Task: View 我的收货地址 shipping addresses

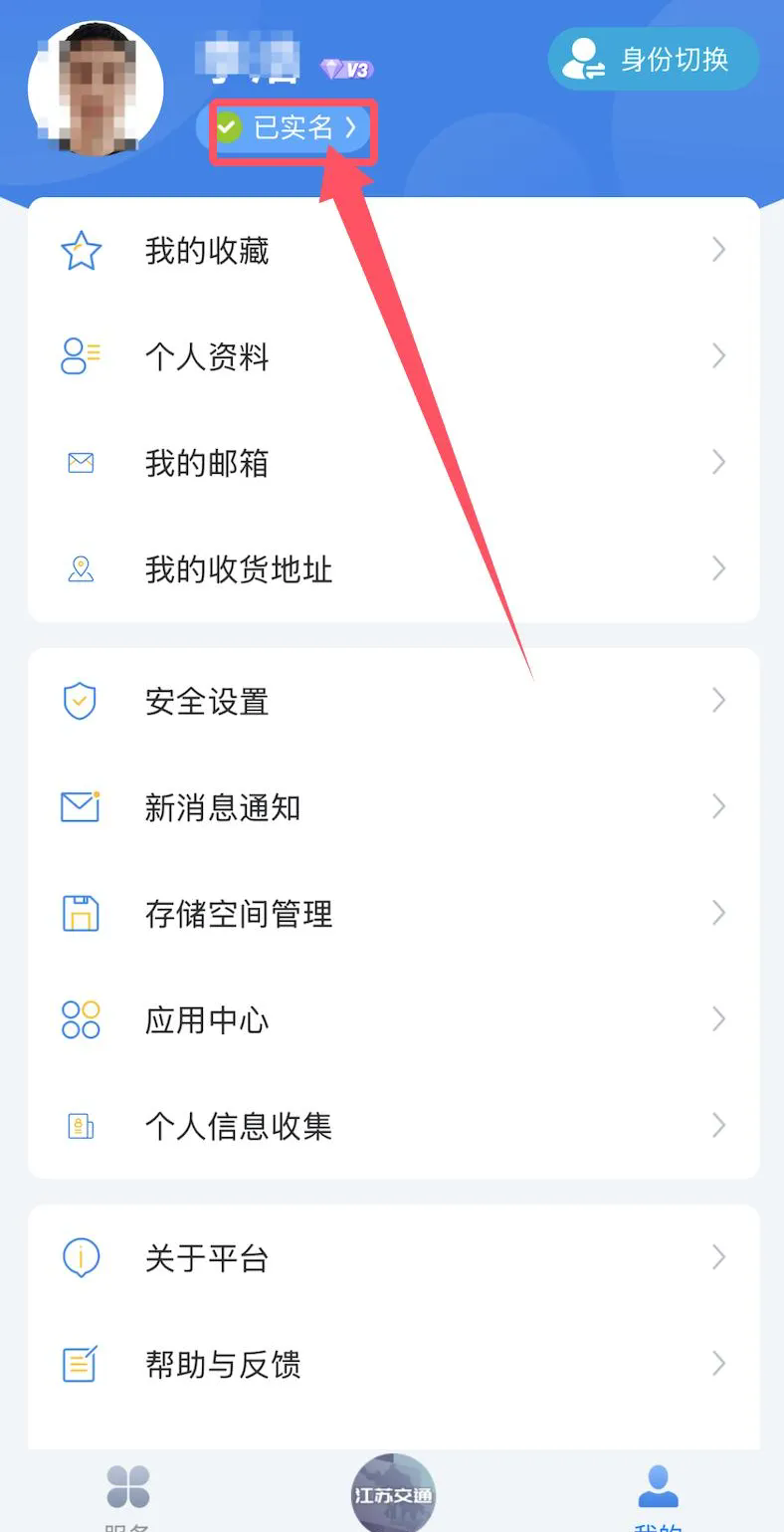Action: (x=393, y=569)
